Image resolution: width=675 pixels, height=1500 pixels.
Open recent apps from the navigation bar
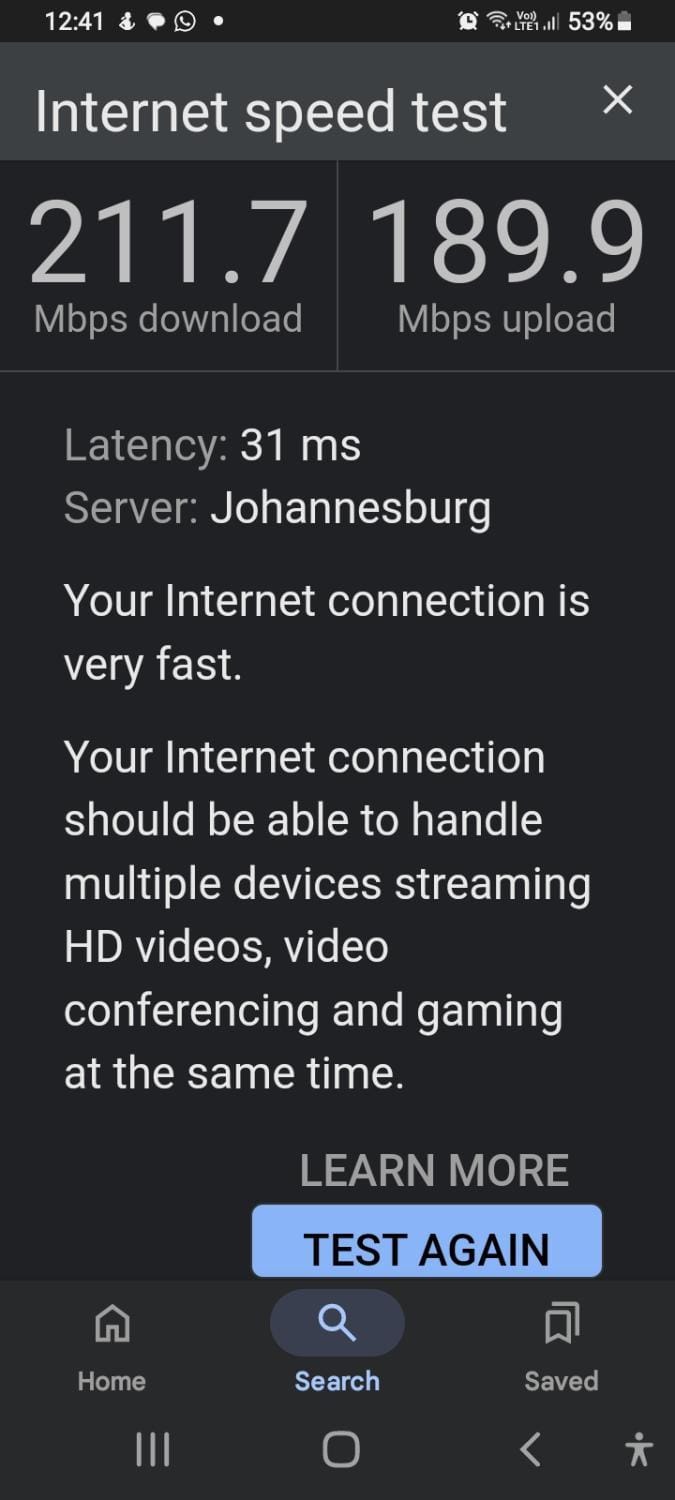[153, 1449]
